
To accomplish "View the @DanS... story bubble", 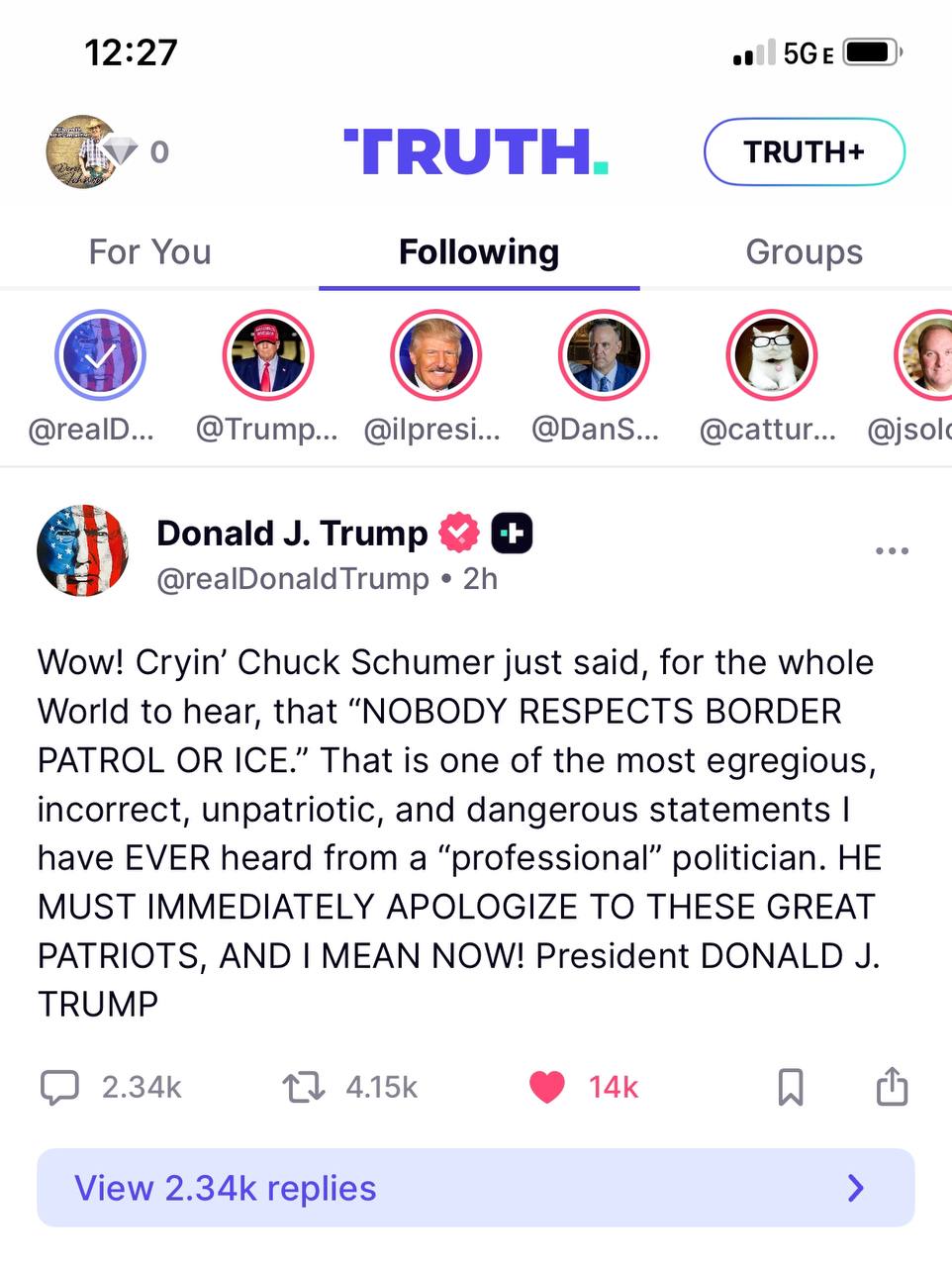I will (604, 355).
